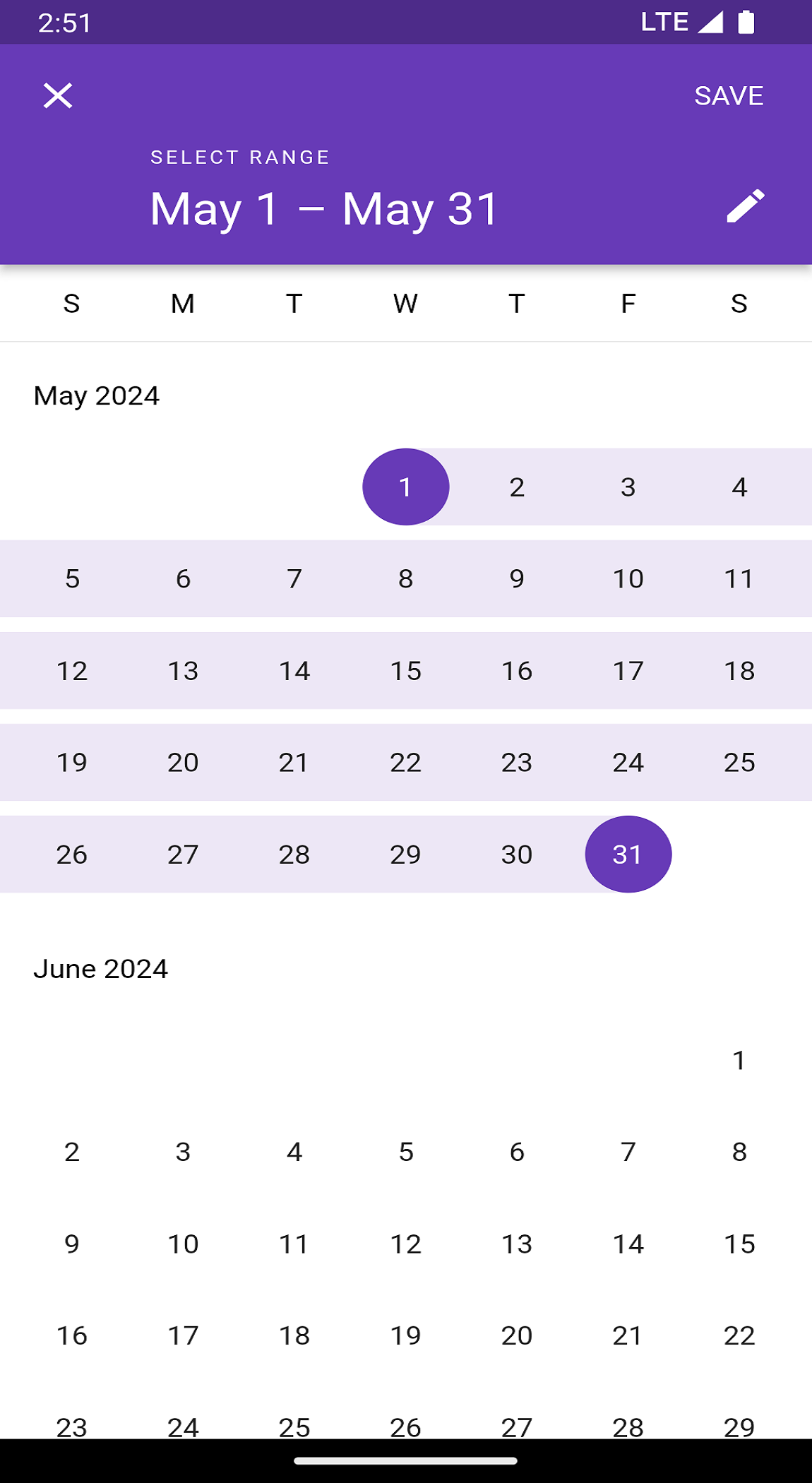This screenshot has height=1483, width=812.
Task: Select May 12 in the calendar
Action: click(72, 670)
